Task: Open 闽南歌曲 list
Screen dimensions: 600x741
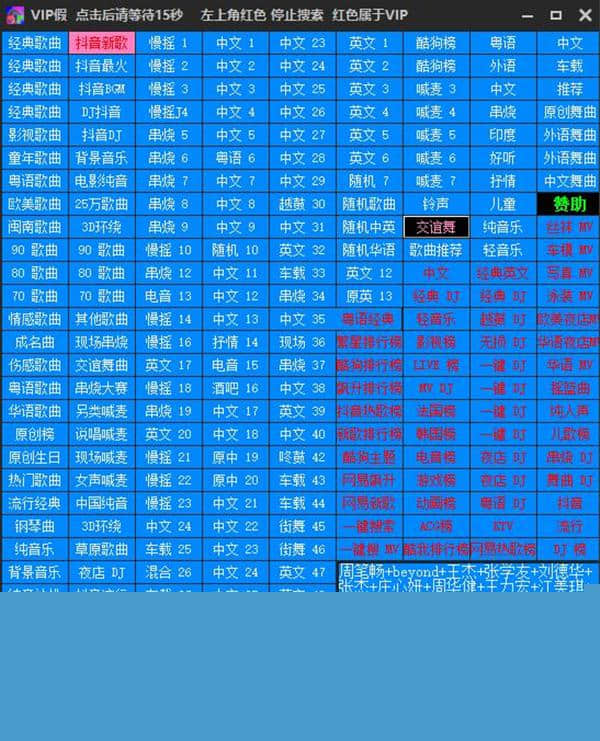Action: (x=34, y=227)
